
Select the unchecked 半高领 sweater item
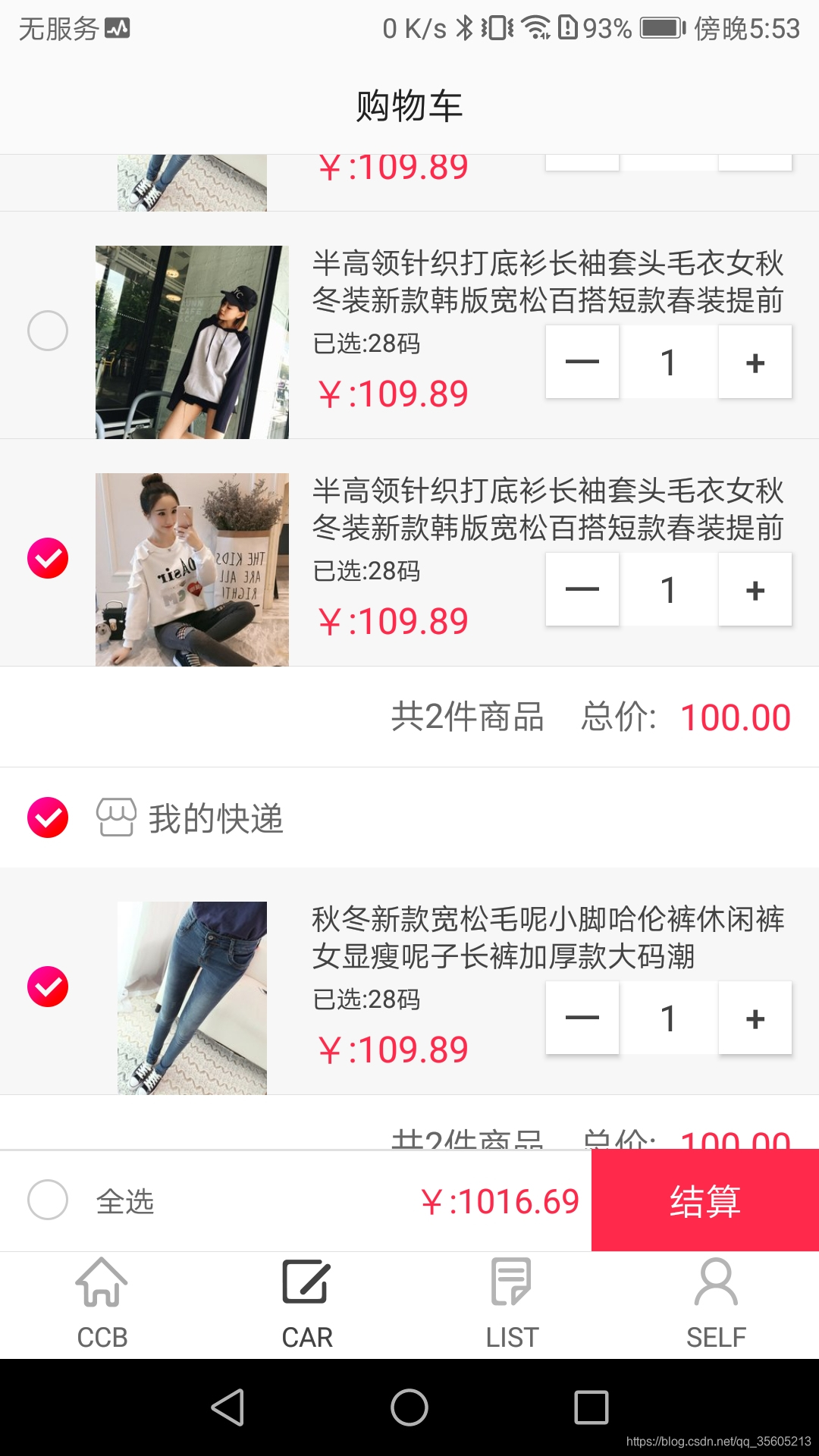point(48,331)
